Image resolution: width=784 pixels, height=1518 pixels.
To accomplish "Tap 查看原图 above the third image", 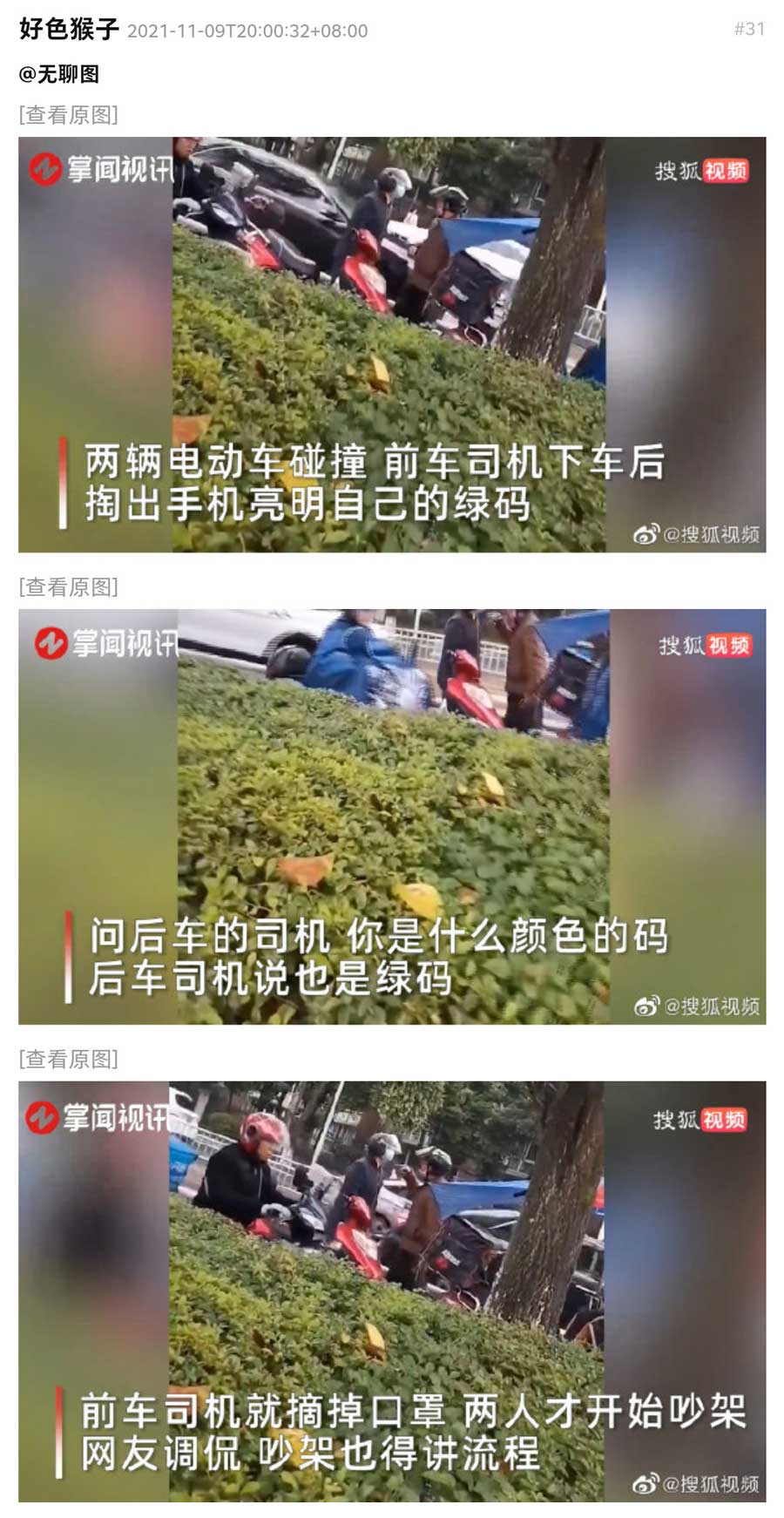I will coord(69,1060).
